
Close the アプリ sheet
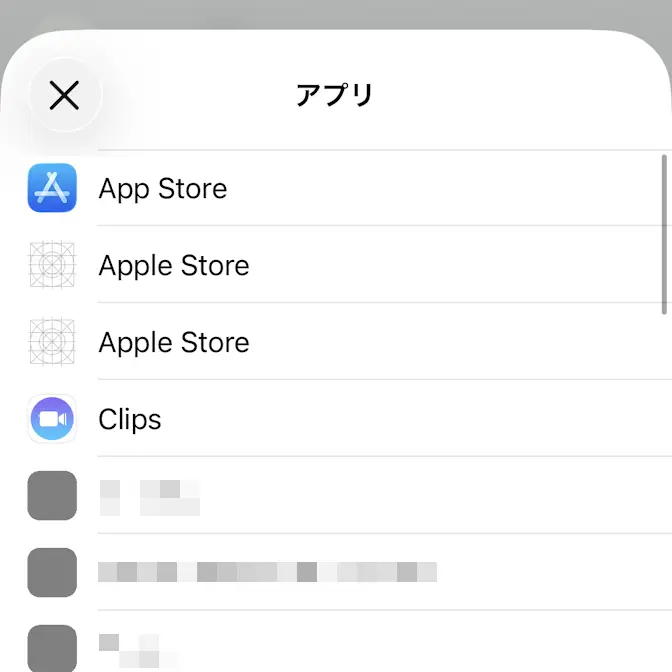click(64, 96)
